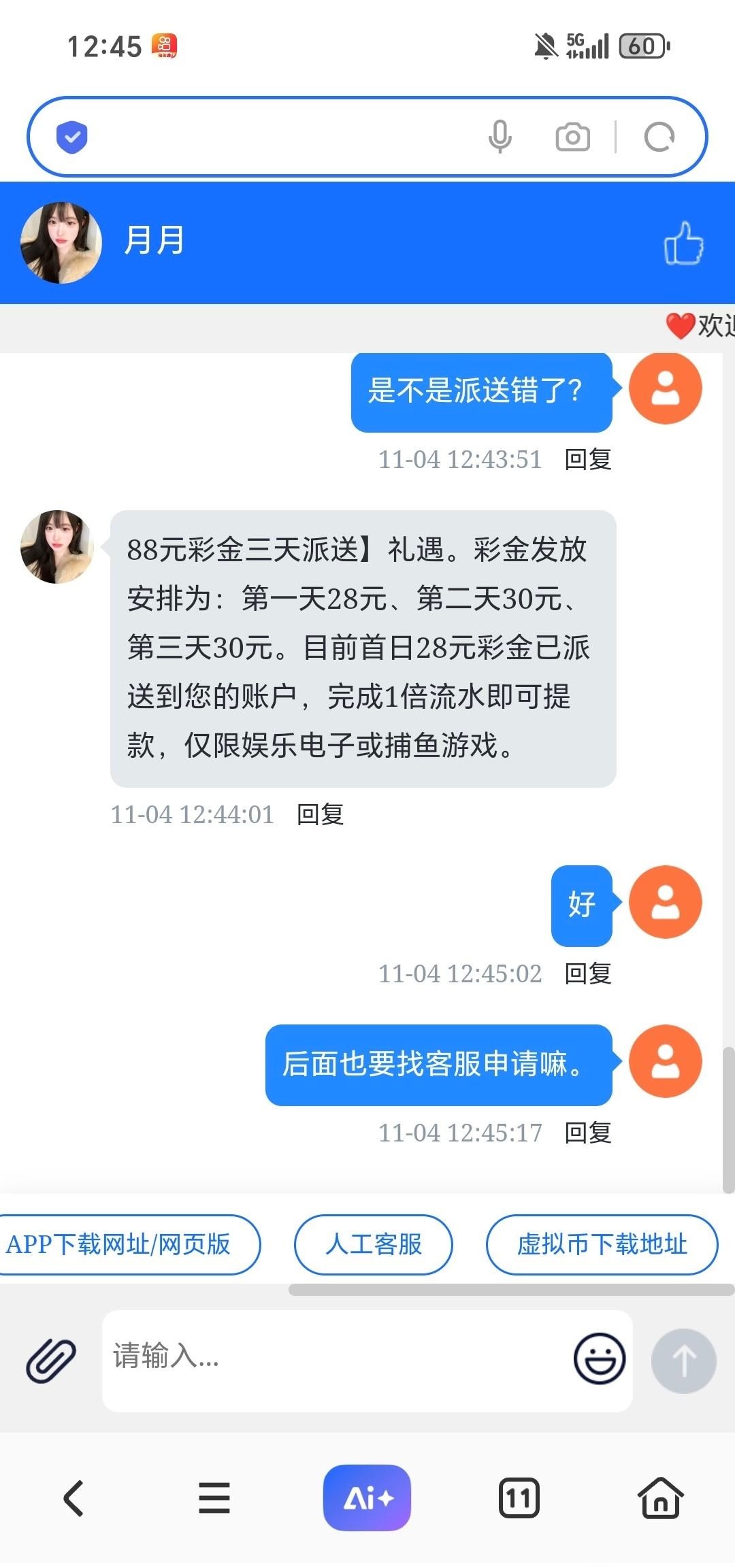Go back with browser back arrow
The image size is (735, 1568).
(x=73, y=1499)
